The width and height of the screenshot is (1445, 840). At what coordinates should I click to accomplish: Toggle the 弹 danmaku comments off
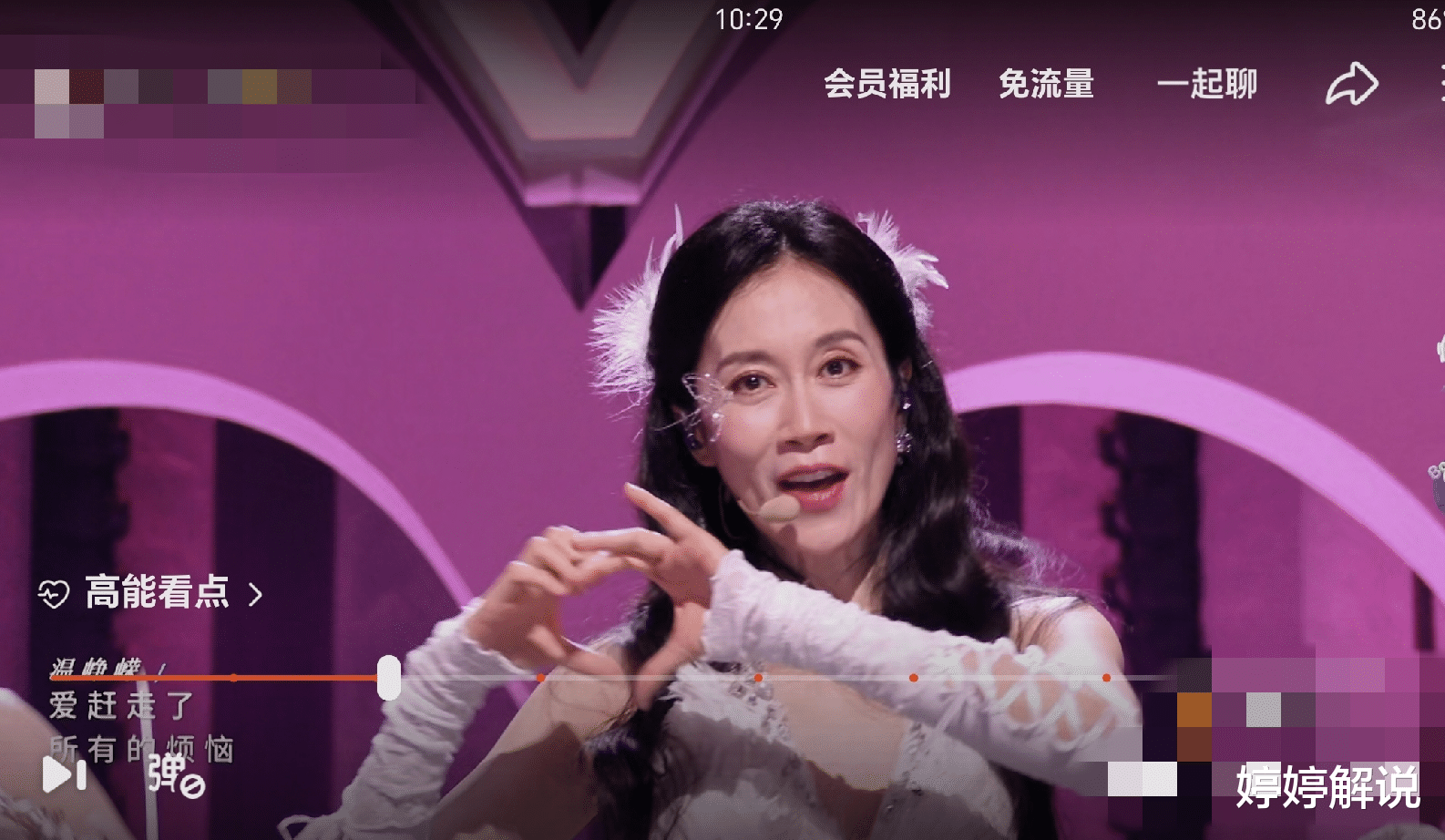[177, 775]
